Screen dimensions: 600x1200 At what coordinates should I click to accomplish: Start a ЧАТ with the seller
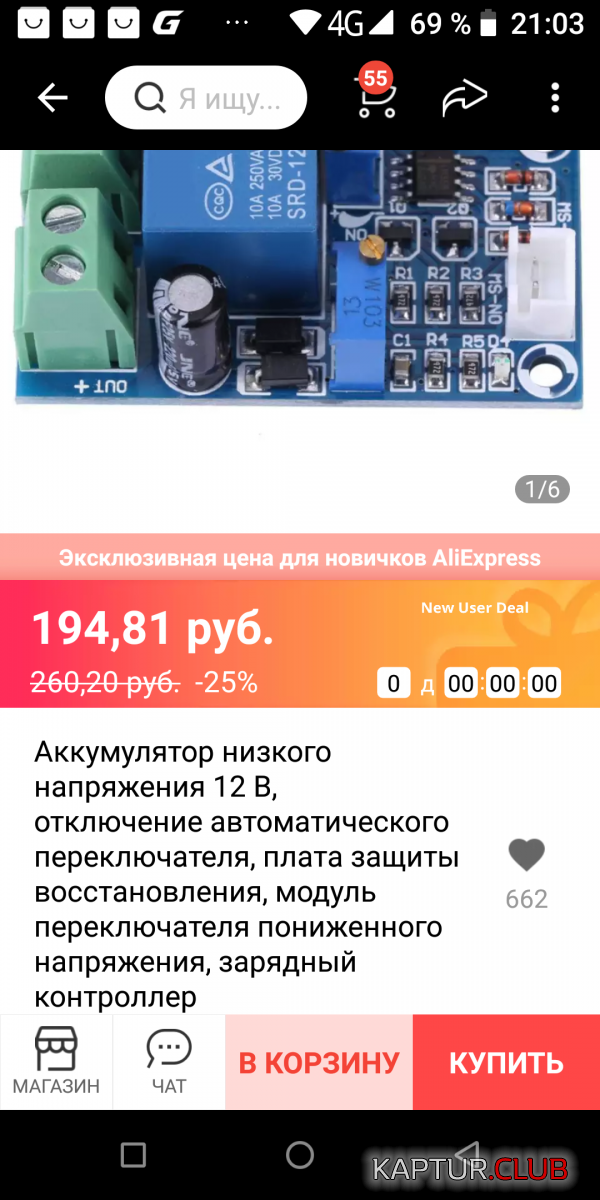pyautogui.click(x=168, y=1061)
